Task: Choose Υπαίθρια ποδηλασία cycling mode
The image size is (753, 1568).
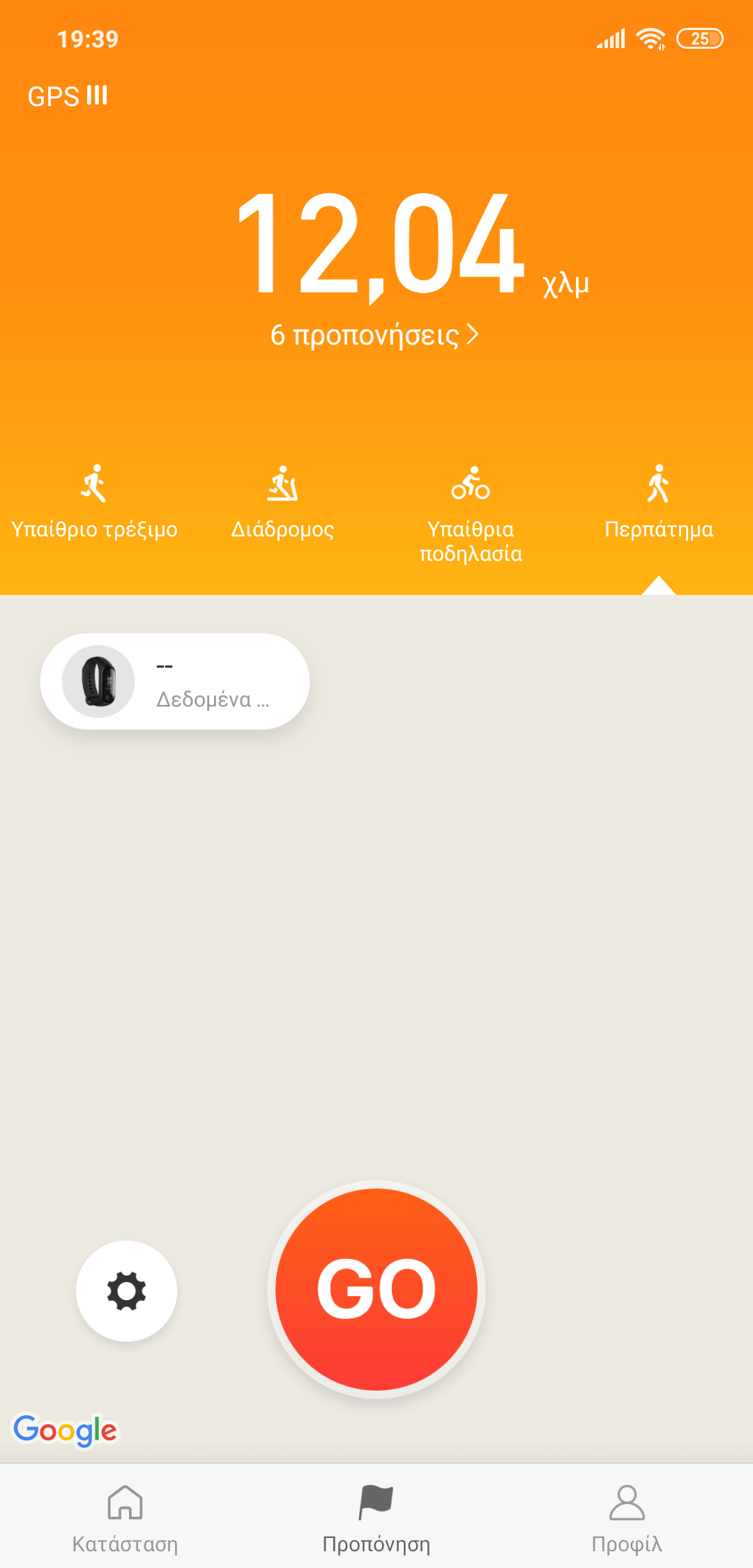Action: (471, 513)
